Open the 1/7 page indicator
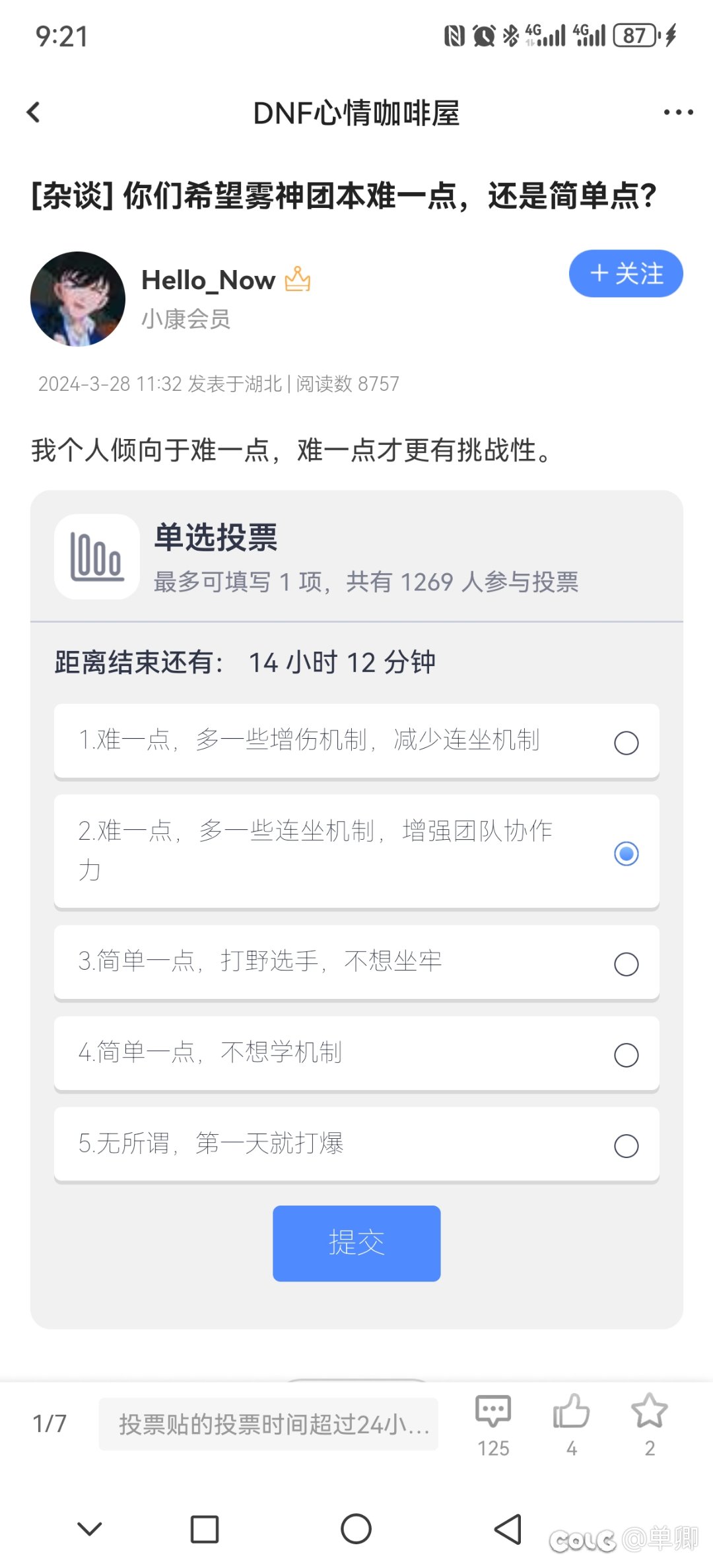 point(50,1423)
